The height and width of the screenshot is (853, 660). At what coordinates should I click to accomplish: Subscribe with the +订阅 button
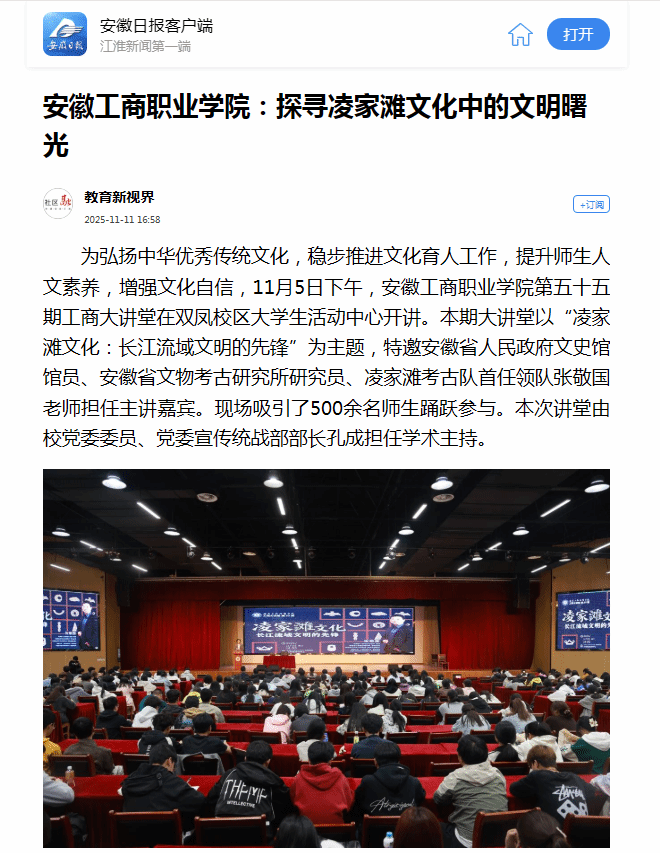tap(591, 204)
